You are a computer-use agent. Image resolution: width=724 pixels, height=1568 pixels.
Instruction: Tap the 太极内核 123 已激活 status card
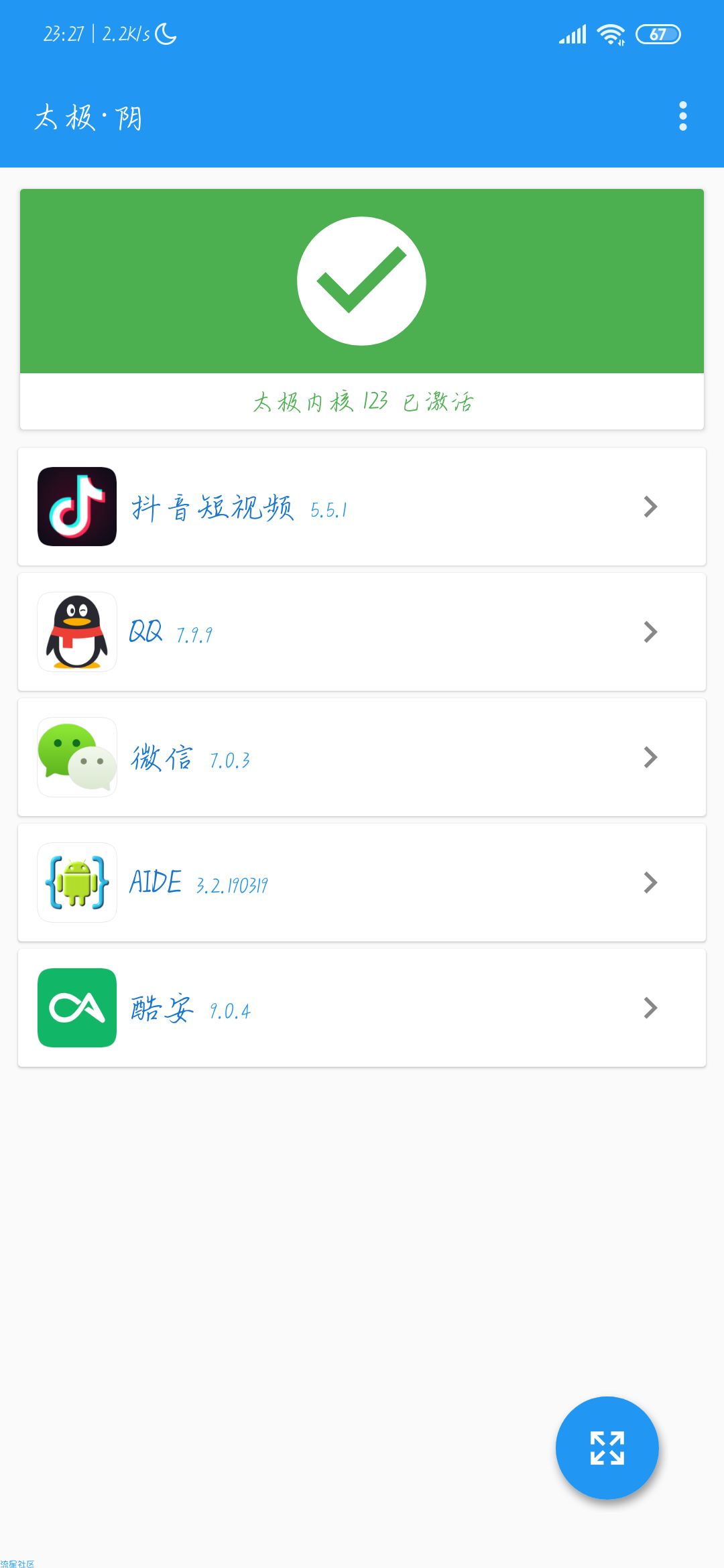click(x=362, y=309)
